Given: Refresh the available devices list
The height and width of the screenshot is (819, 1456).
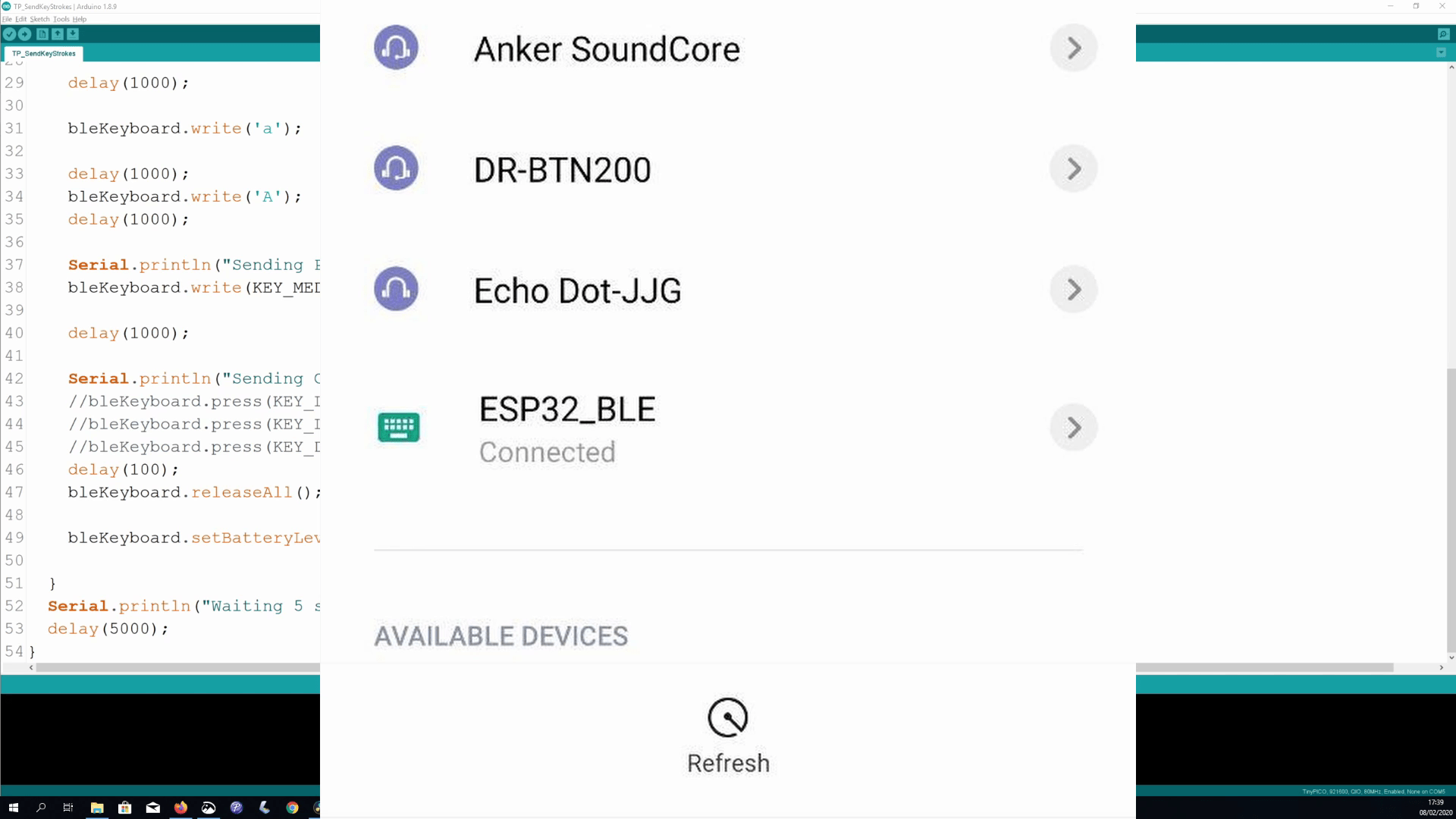Looking at the screenshot, I should pos(728,736).
